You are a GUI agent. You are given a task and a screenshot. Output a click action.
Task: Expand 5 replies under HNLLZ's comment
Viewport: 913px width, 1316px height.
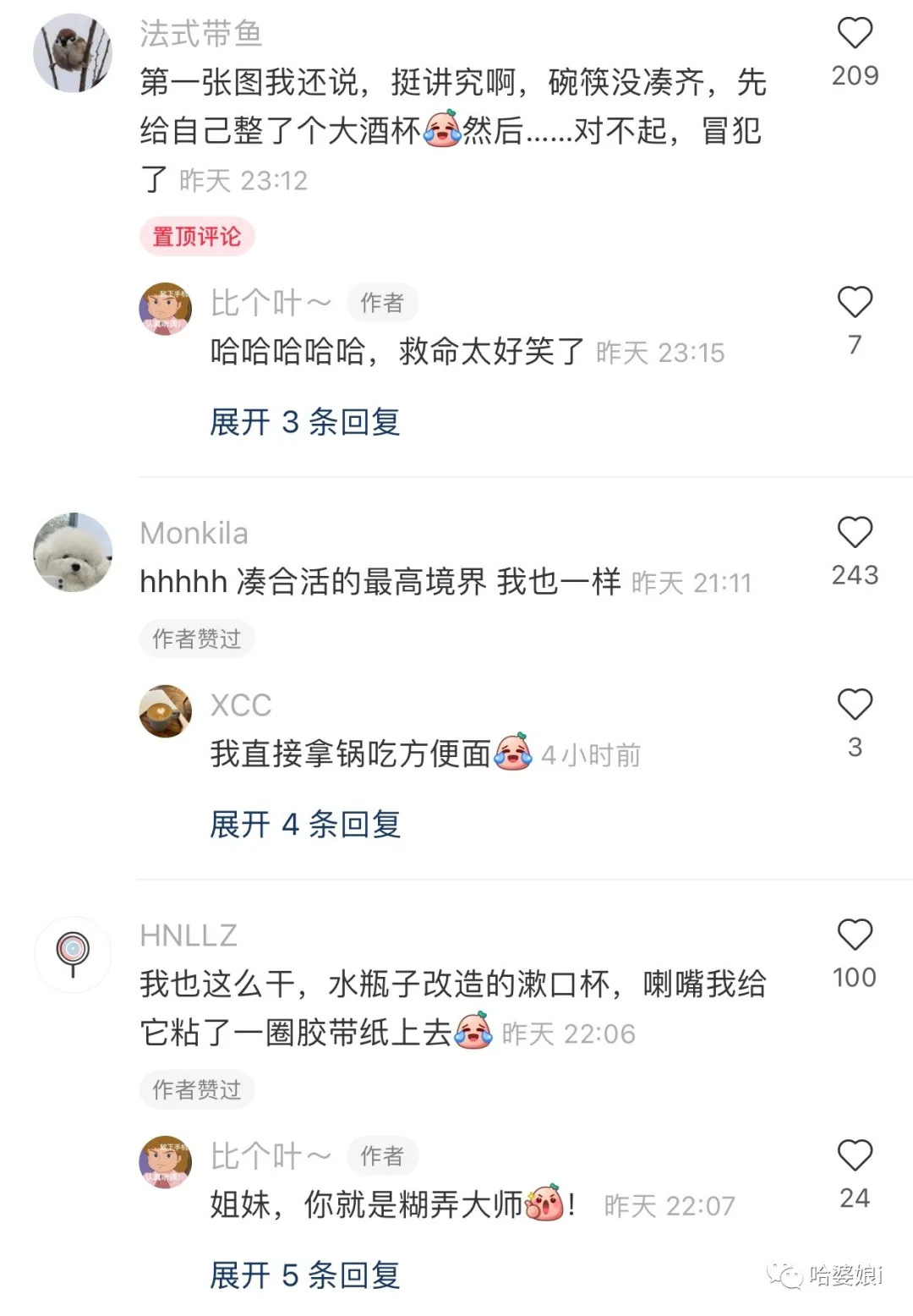(x=304, y=1275)
